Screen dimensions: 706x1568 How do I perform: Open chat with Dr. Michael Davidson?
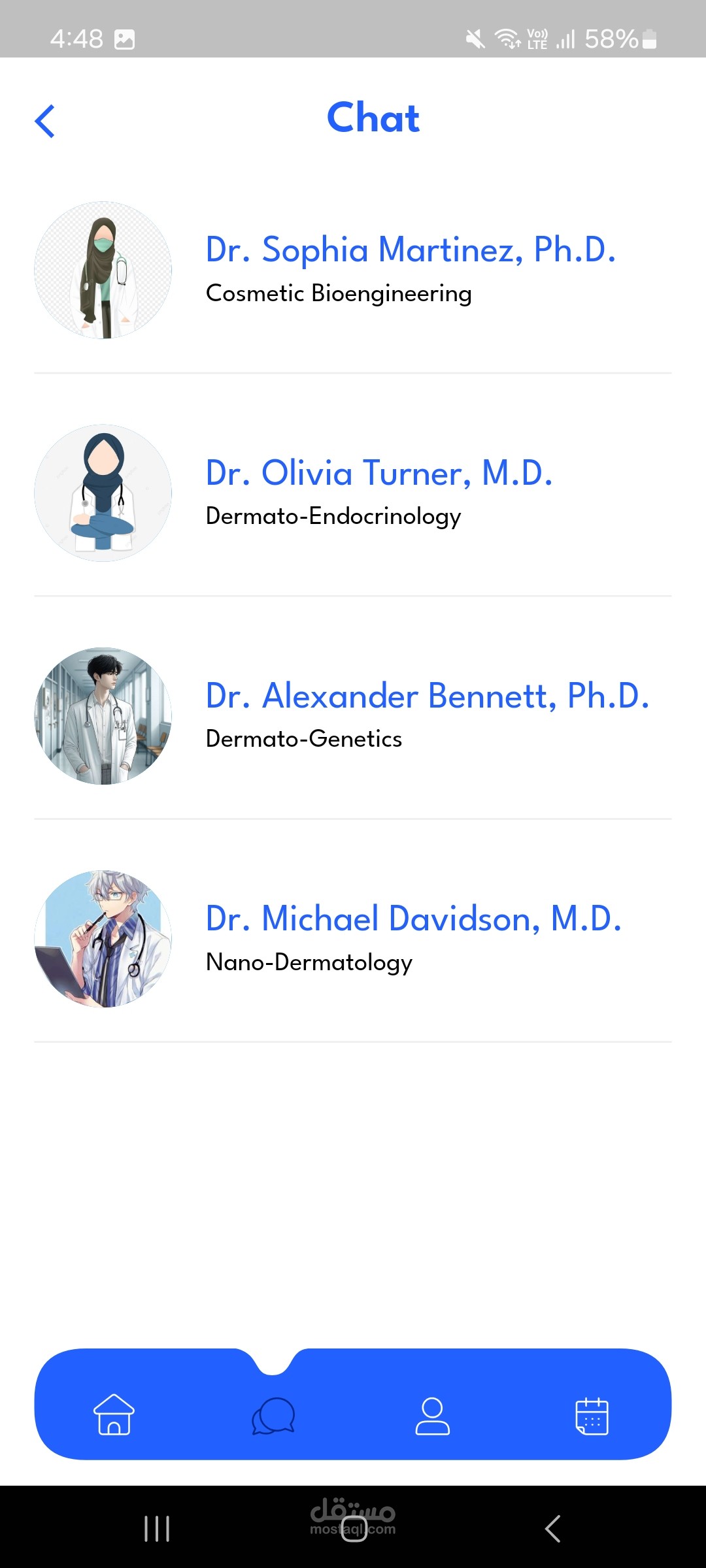point(353,938)
